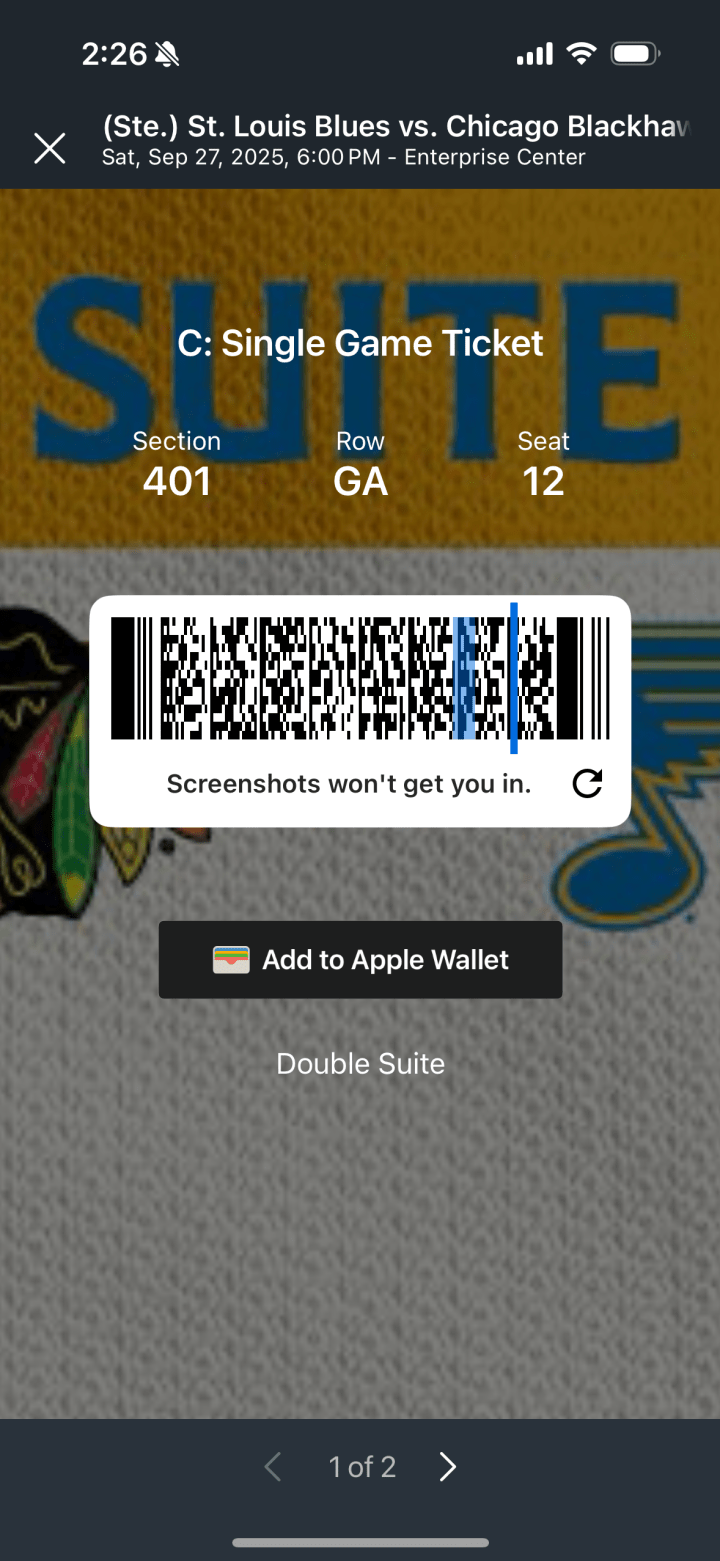This screenshot has width=720, height=1561.
Task: Close the ticket view
Action: click(x=49, y=148)
